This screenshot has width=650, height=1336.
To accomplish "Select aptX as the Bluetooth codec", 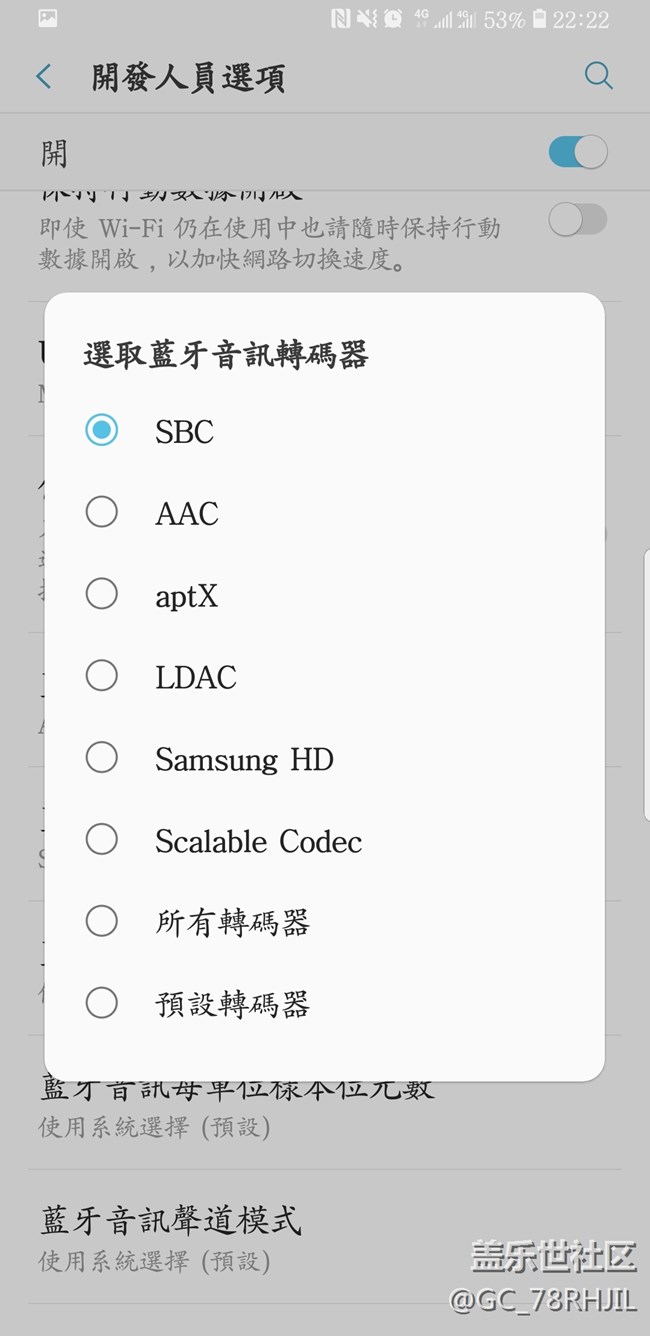I will coord(324,595).
